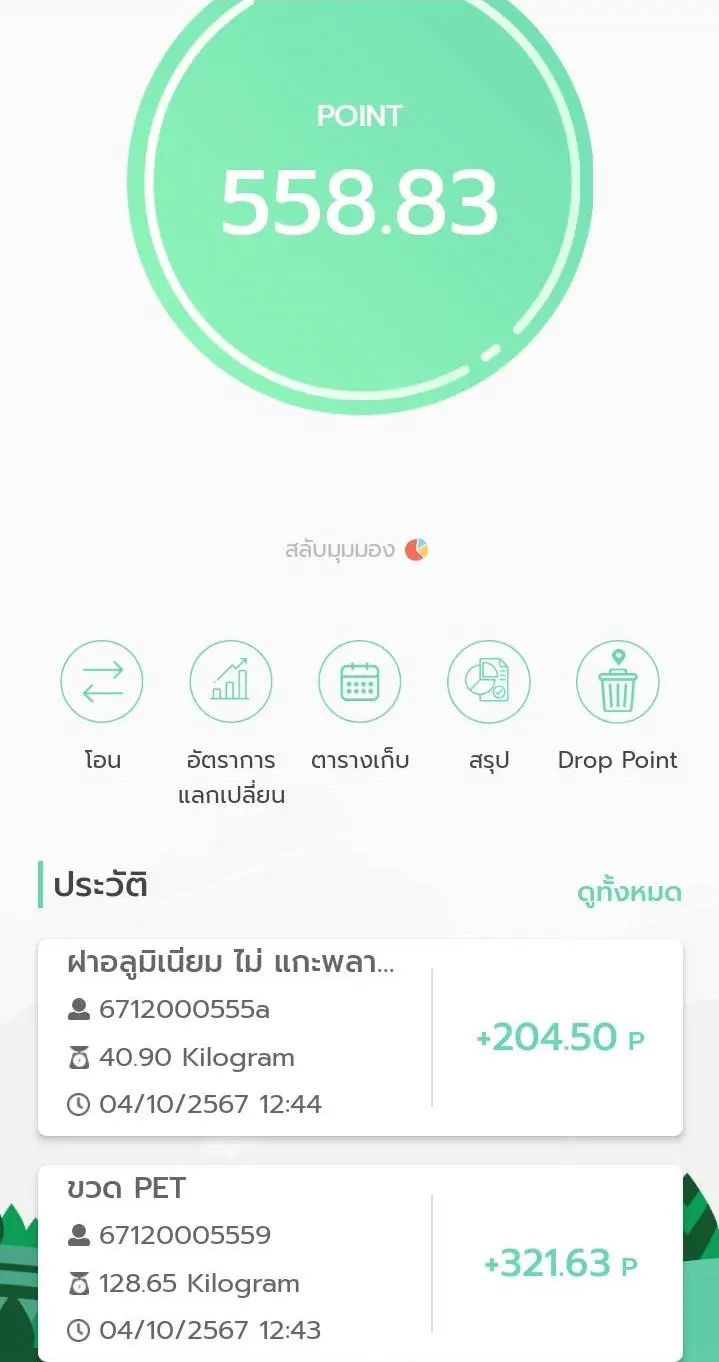Toggle สลับมุมมอง view switch
Image resolution: width=719 pixels, height=1362 pixels.
pyautogui.click(x=357, y=550)
